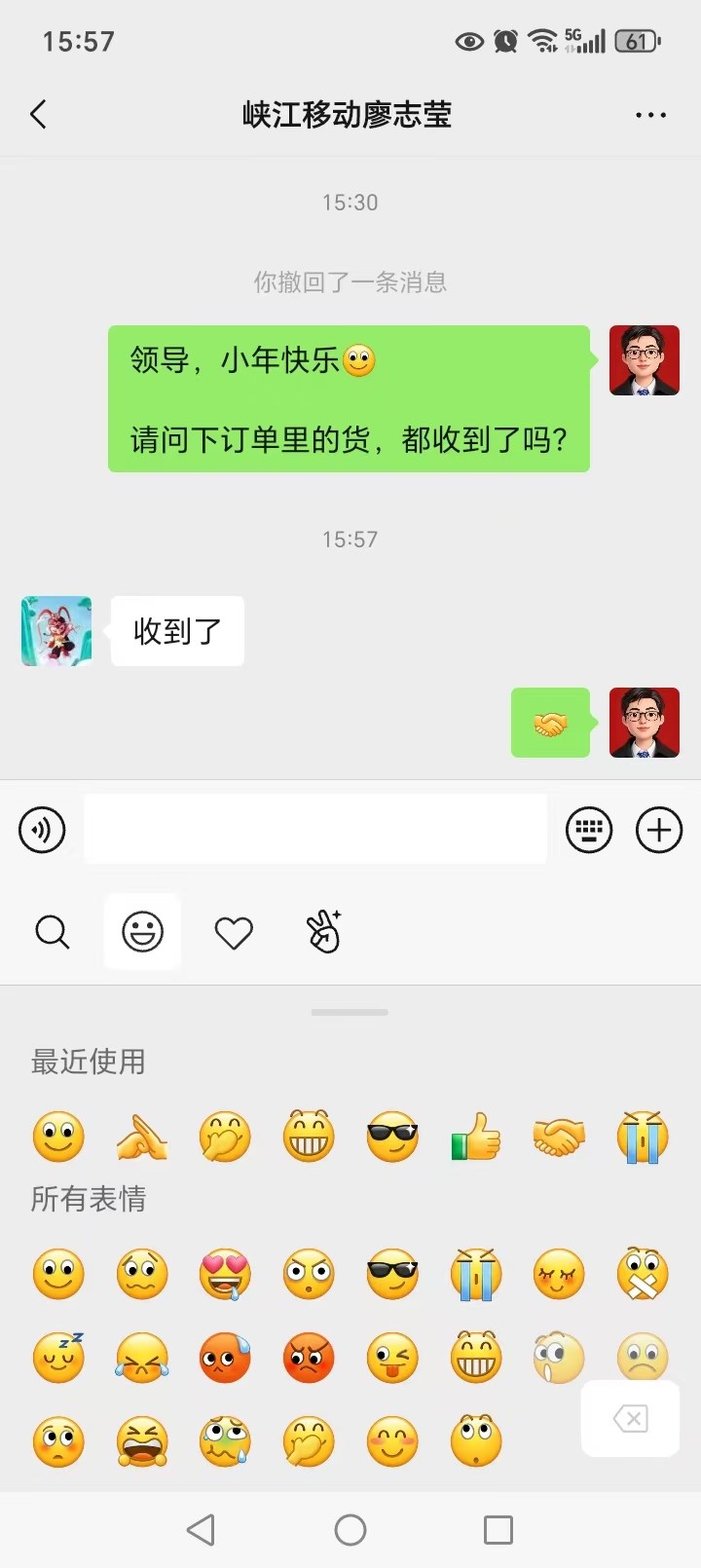This screenshot has width=701, height=1568.
Task: Insert the thumbs-up emoji from recently used
Action: tap(476, 1137)
